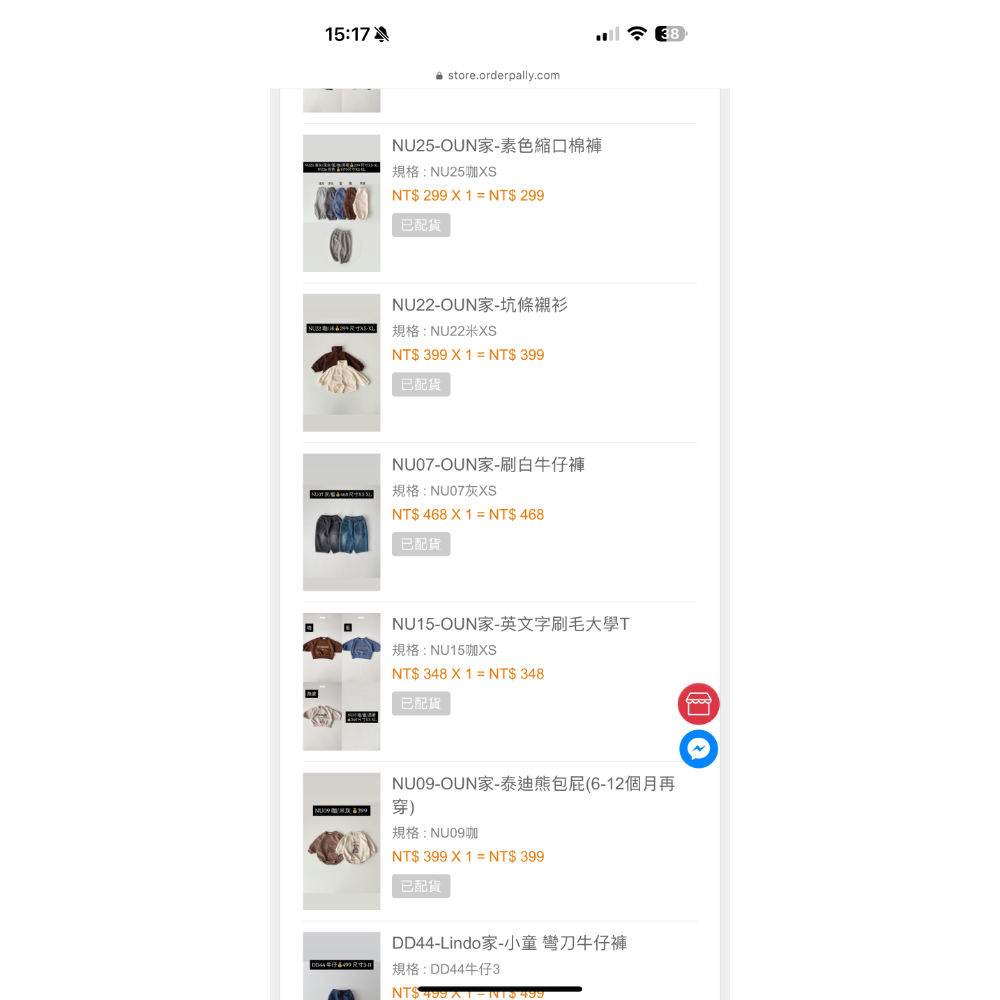
Task: Open Messenger chat with the store
Action: (698, 749)
